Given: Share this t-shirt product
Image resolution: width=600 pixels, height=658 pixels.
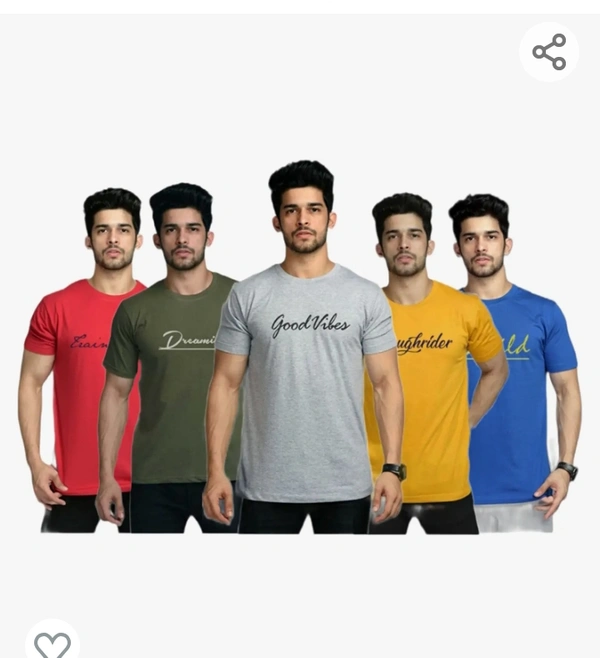Looking at the screenshot, I should pyautogui.click(x=549, y=52).
